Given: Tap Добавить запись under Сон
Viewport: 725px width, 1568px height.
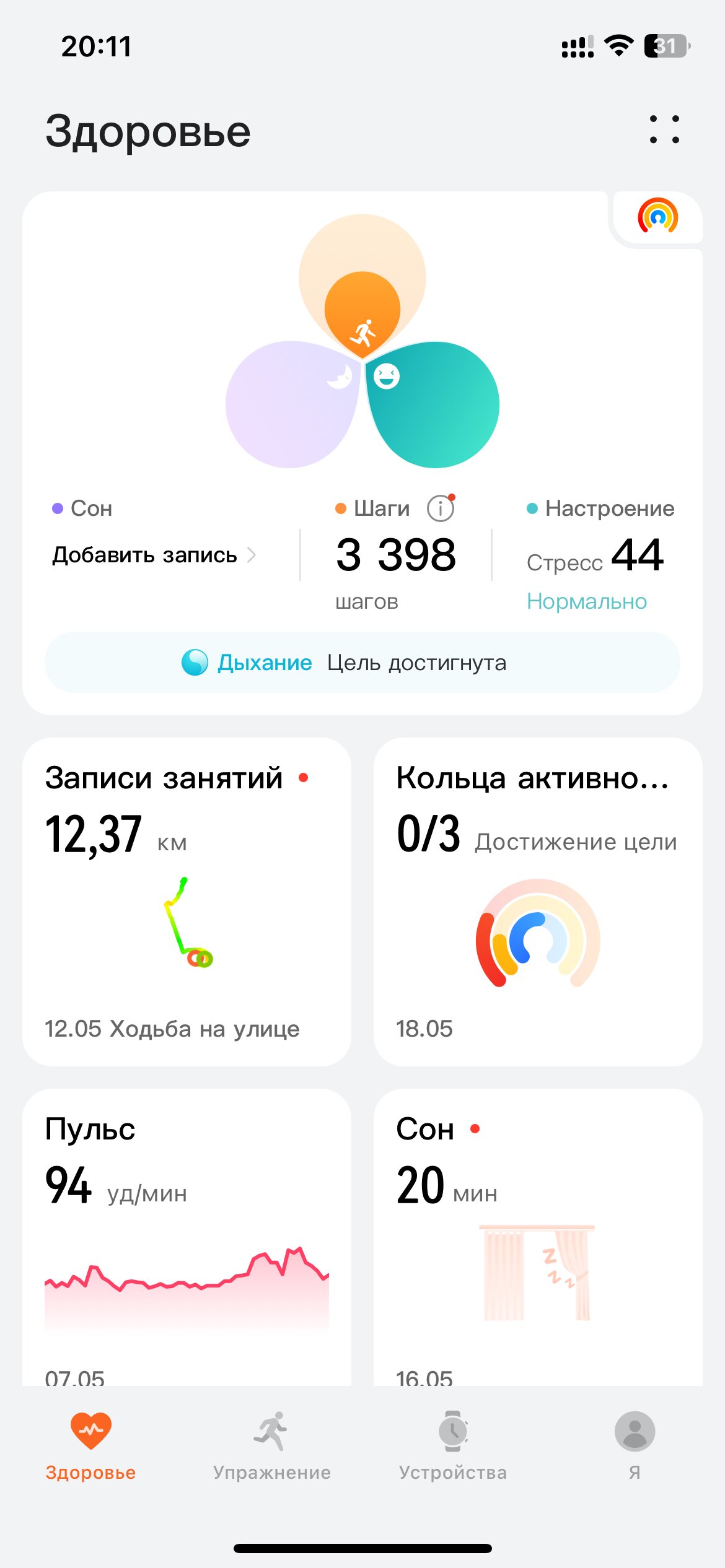Looking at the screenshot, I should tap(154, 555).
